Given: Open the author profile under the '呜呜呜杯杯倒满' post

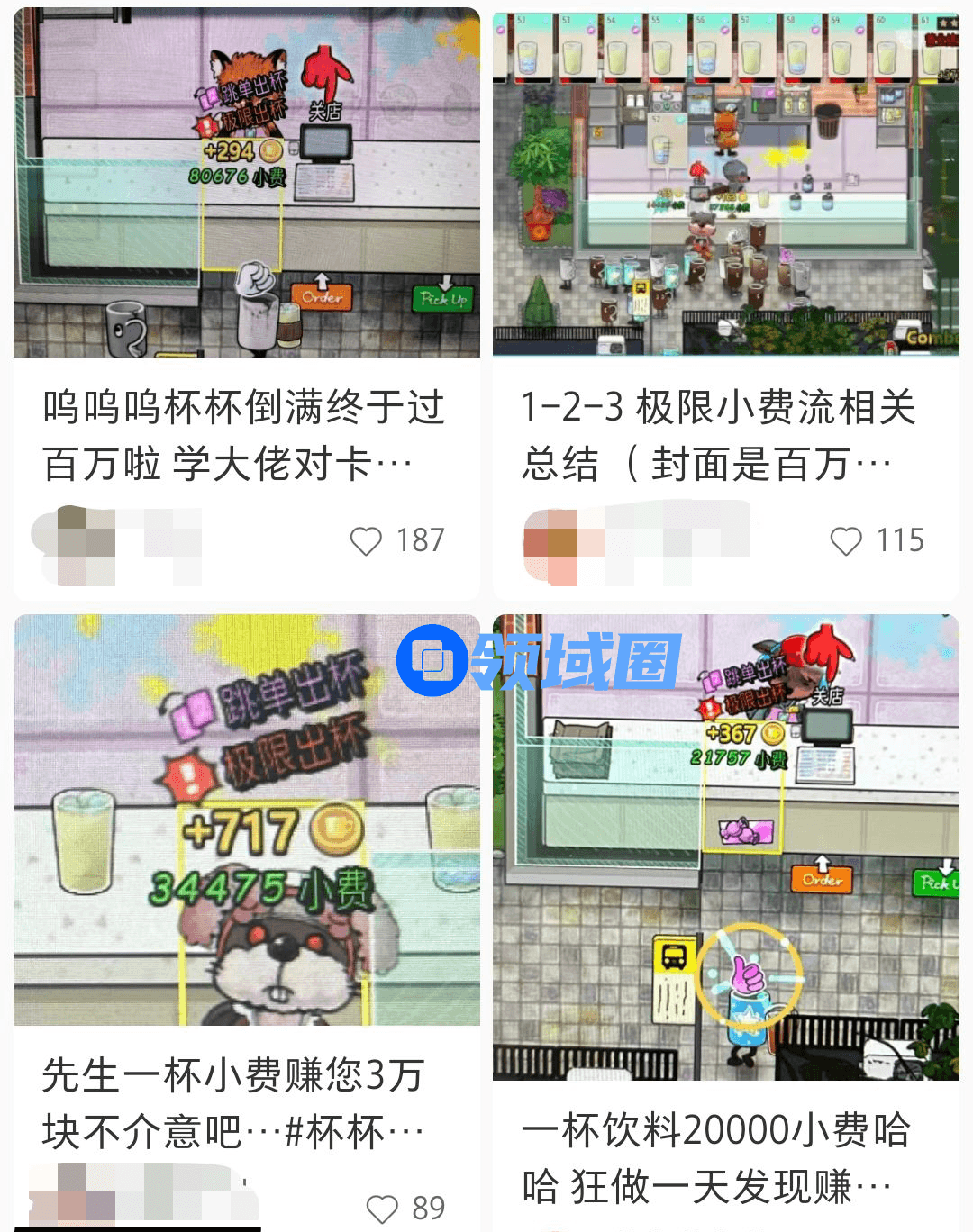Looking at the screenshot, I should coord(115,544).
